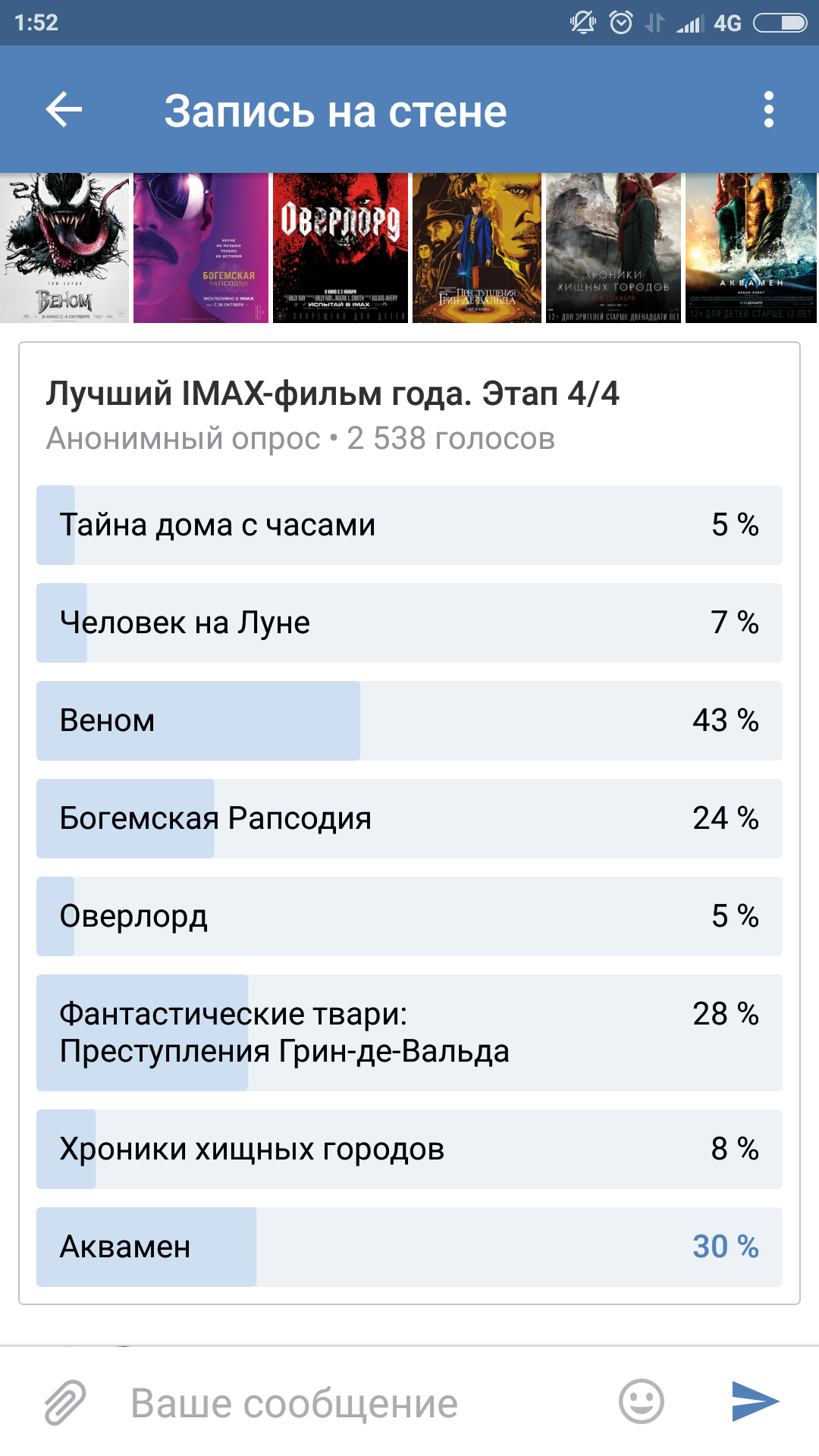Send the comment with the arrow
The width and height of the screenshot is (819, 1456).
(x=755, y=1401)
